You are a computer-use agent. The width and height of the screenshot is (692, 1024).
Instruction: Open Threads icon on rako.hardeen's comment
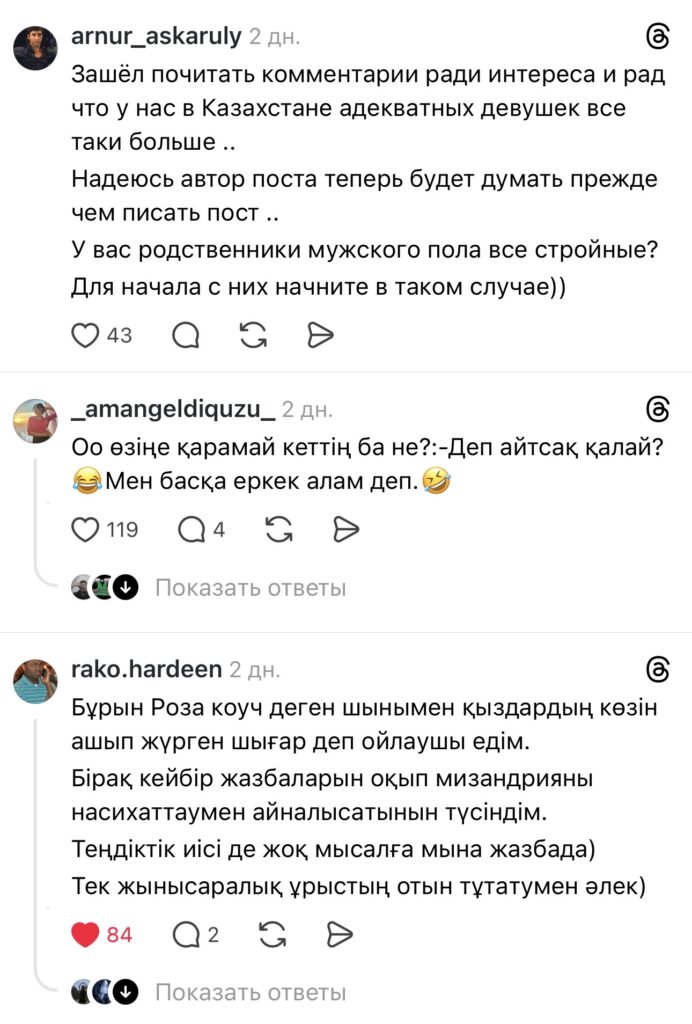click(658, 670)
